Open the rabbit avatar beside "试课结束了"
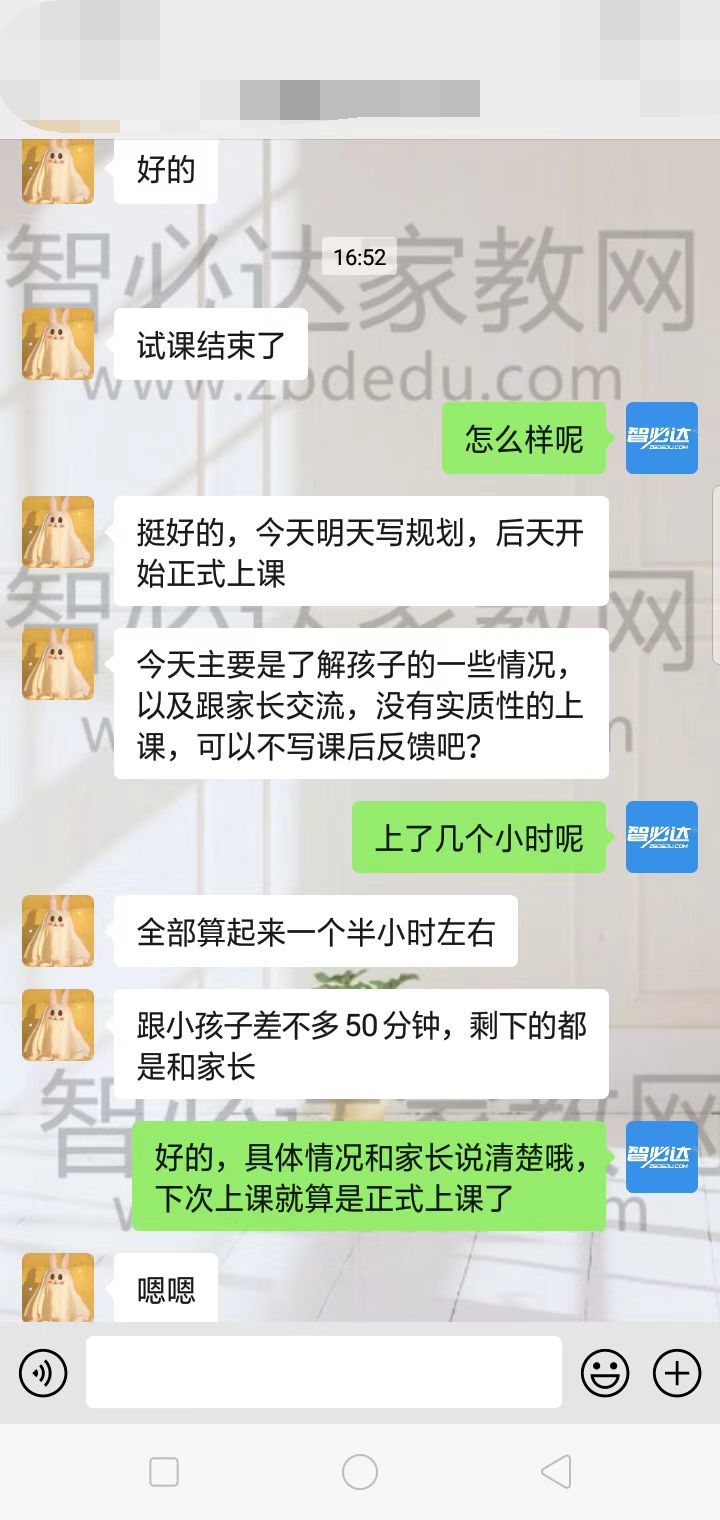This screenshot has height=1520, width=720. point(58,344)
